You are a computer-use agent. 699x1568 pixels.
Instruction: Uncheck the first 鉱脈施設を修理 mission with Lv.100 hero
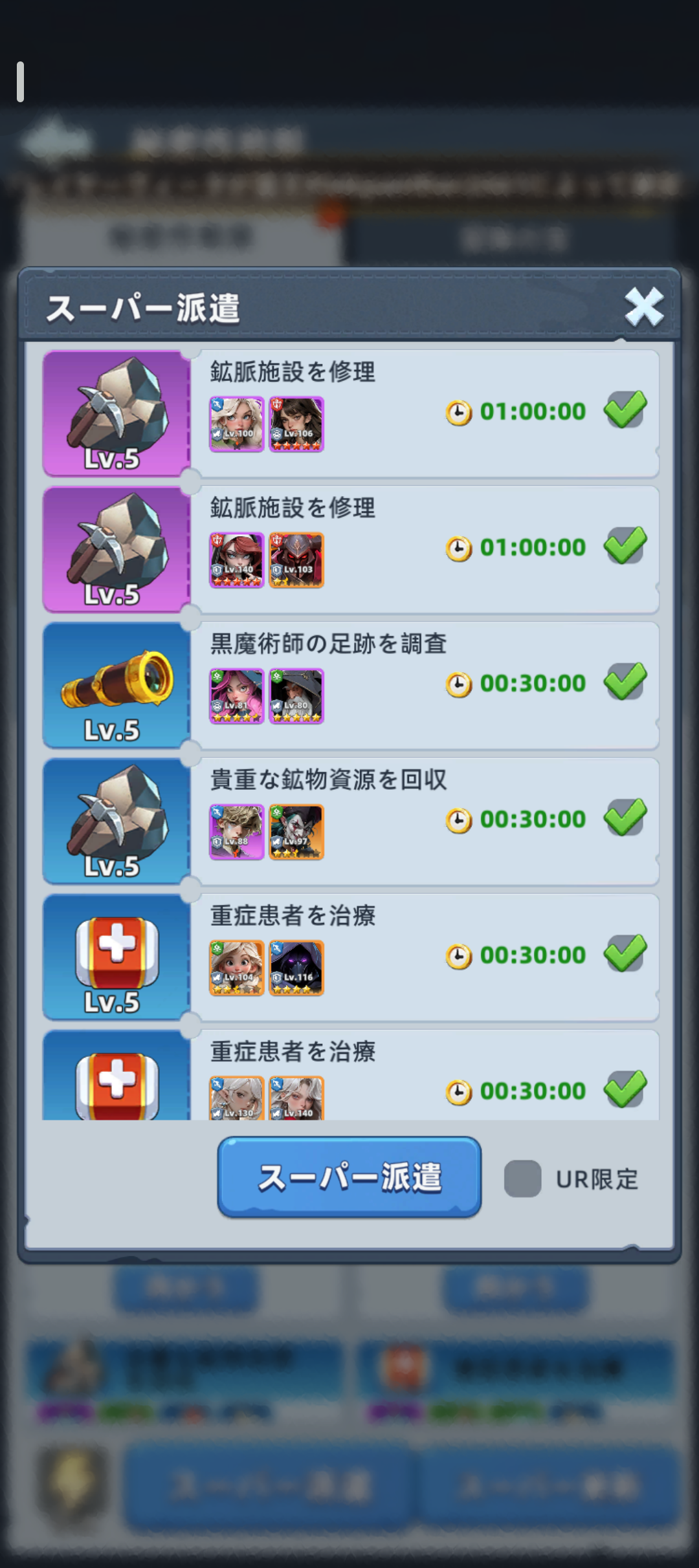[x=625, y=410]
